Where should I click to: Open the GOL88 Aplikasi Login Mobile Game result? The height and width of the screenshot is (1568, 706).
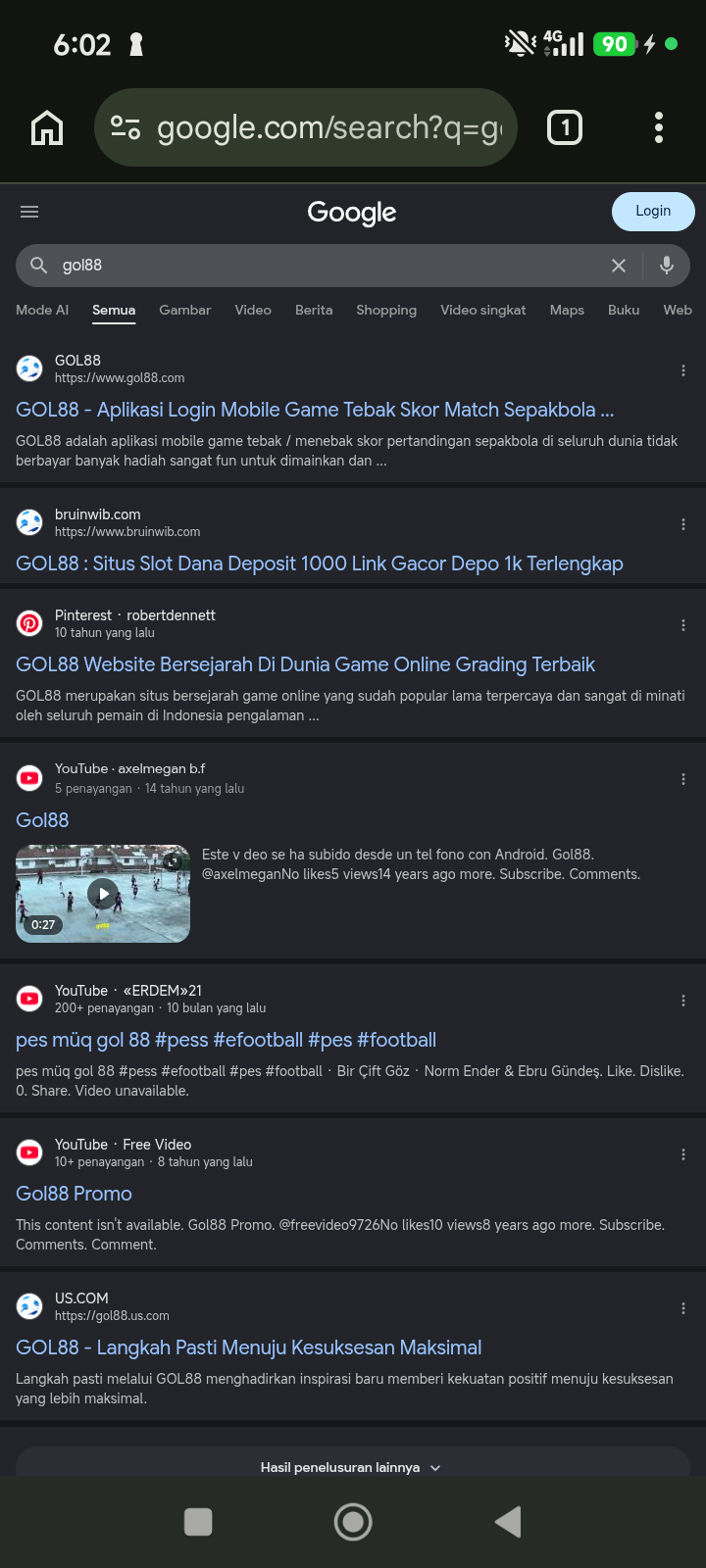(315, 410)
